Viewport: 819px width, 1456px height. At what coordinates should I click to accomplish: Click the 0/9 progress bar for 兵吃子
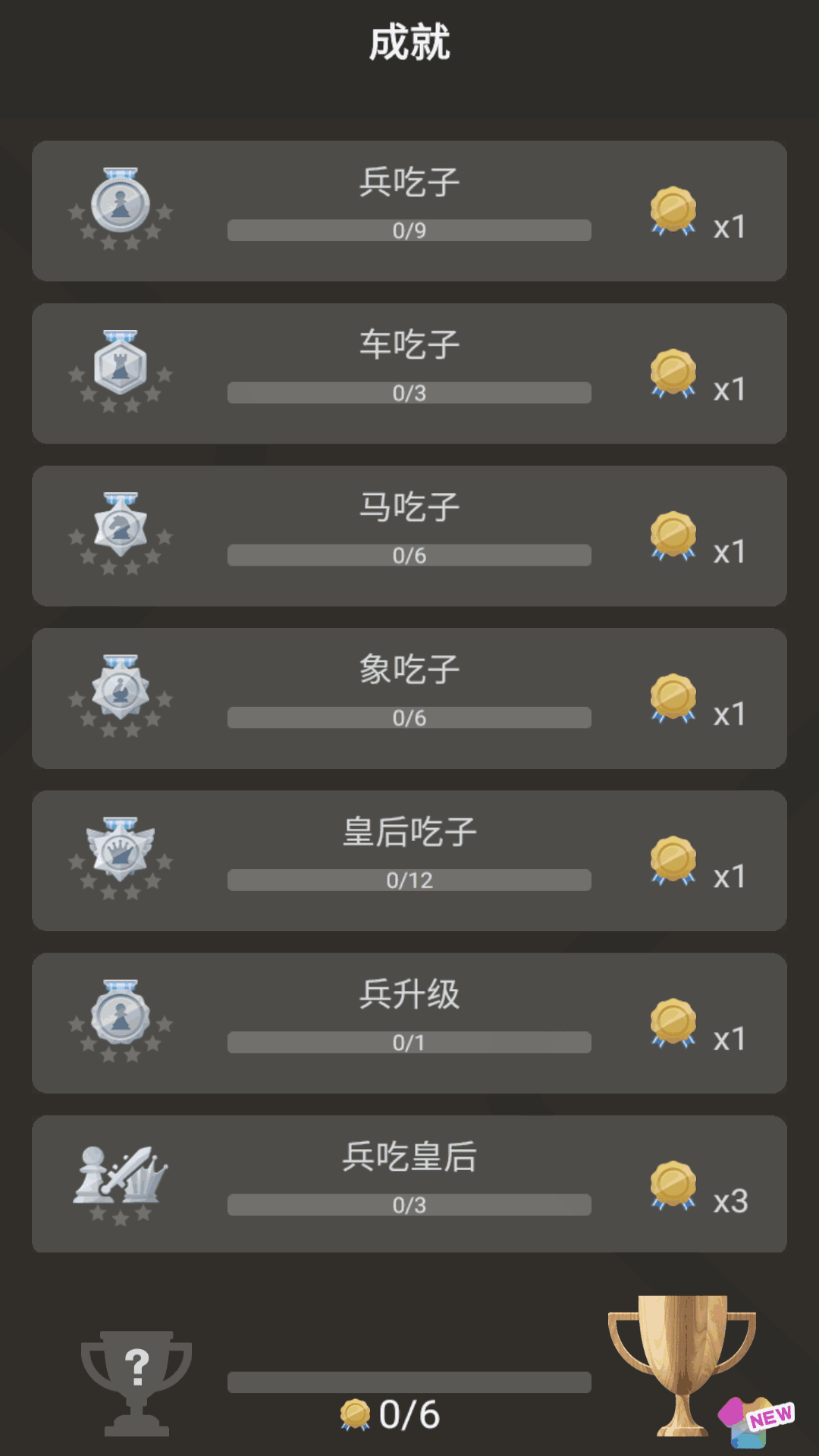pyautogui.click(x=409, y=227)
